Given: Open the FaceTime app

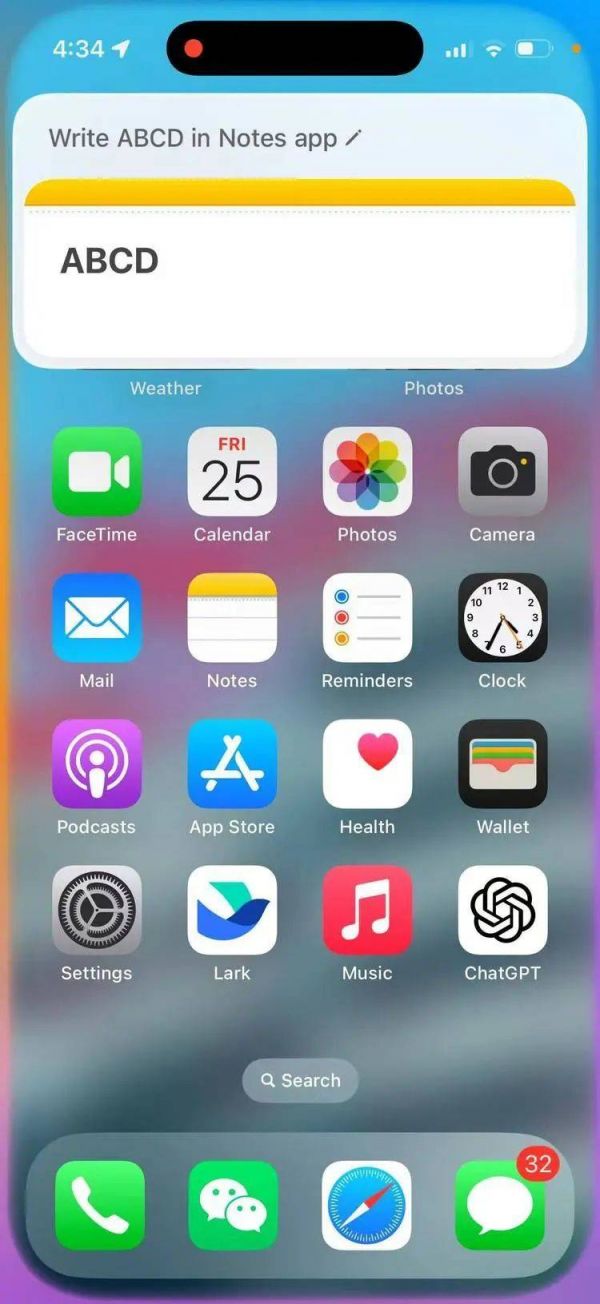Looking at the screenshot, I should (x=97, y=471).
